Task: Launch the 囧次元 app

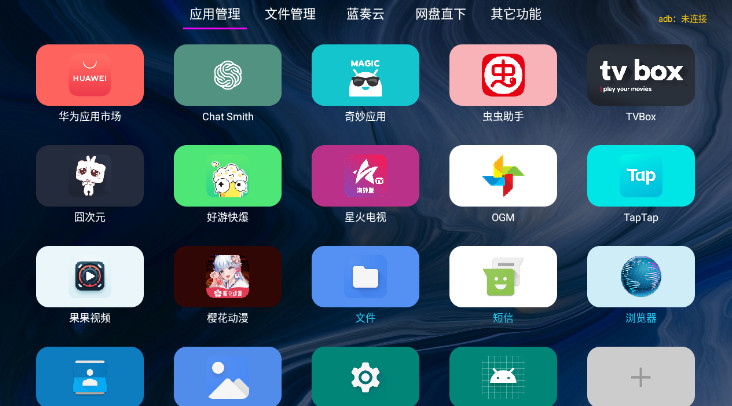Action: [x=90, y=176]
